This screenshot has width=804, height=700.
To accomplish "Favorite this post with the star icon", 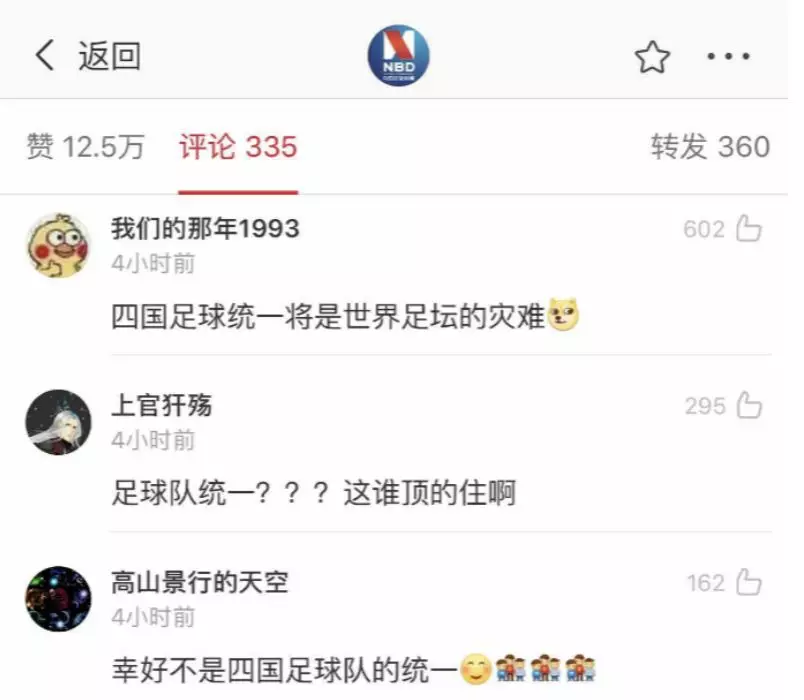I will (x=652, y=58).
